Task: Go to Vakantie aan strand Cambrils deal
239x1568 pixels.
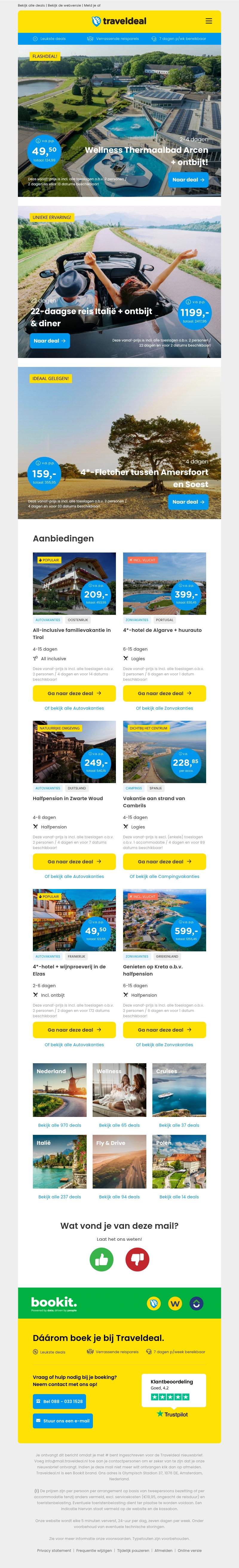Action: pos(164,861)
